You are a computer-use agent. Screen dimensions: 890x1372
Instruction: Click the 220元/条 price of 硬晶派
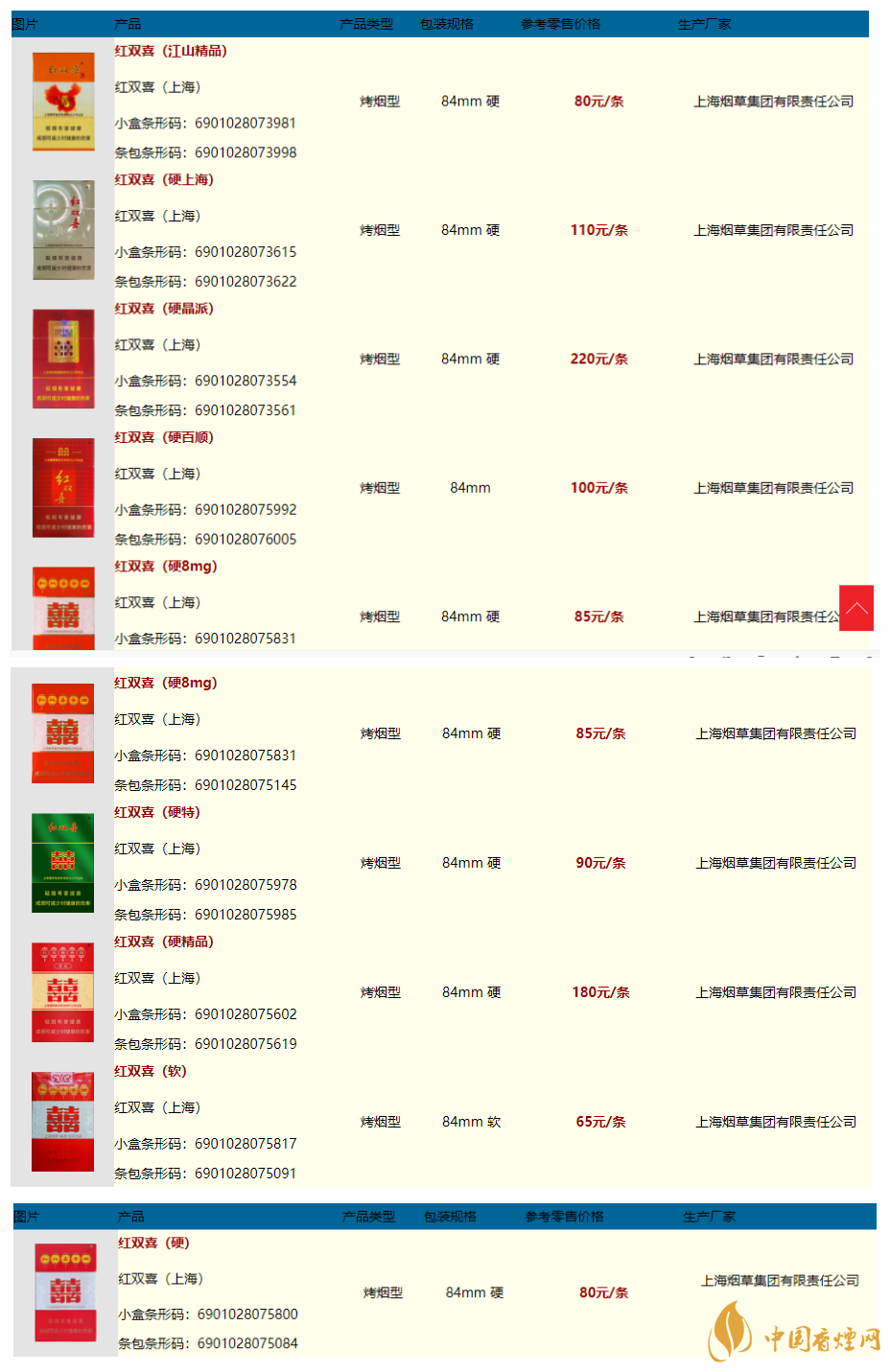[x=600, y=359]
